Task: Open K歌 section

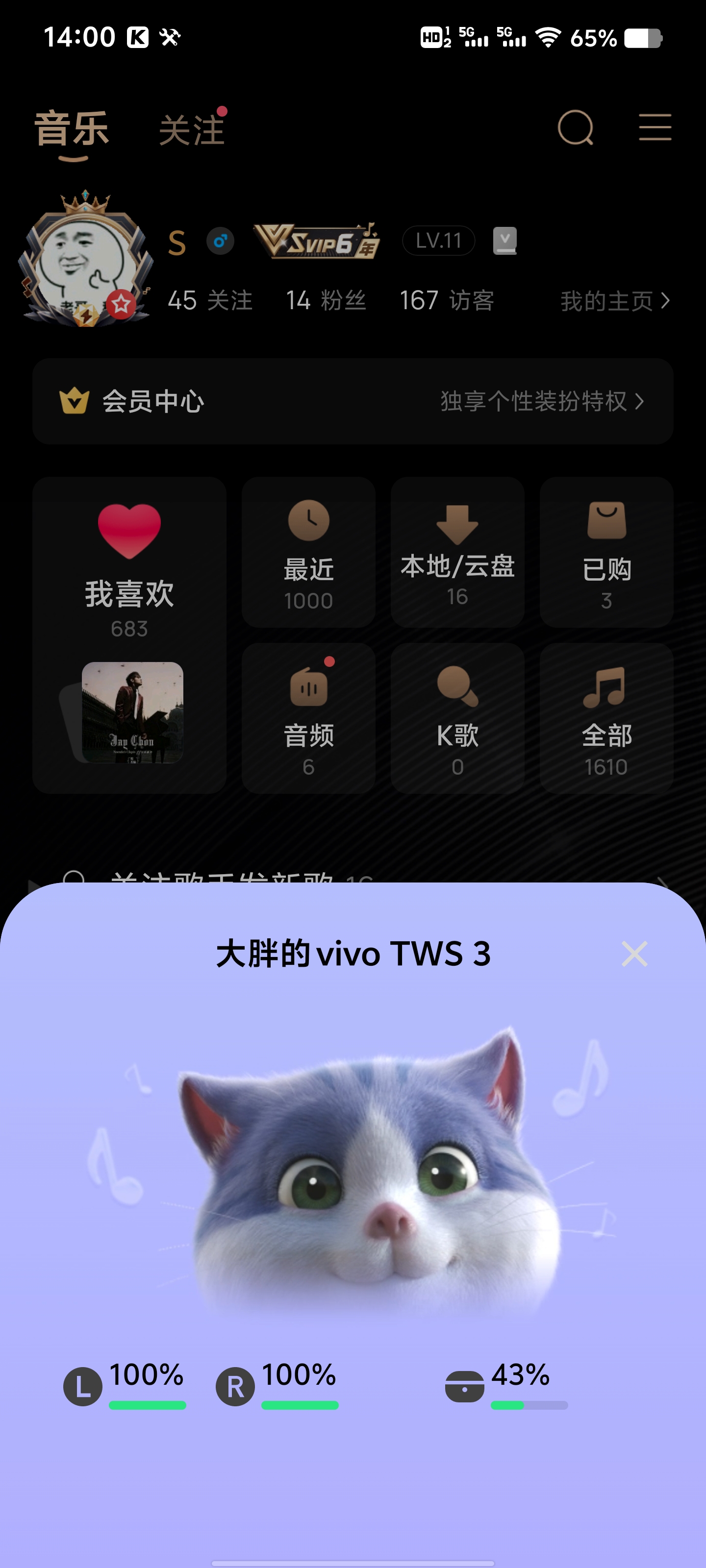Action: coord(457,718)
